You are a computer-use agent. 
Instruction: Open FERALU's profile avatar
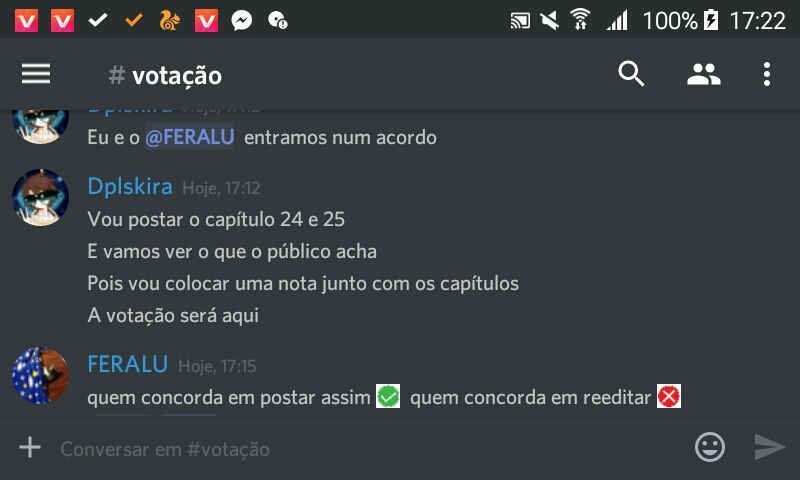click(40, 376)
